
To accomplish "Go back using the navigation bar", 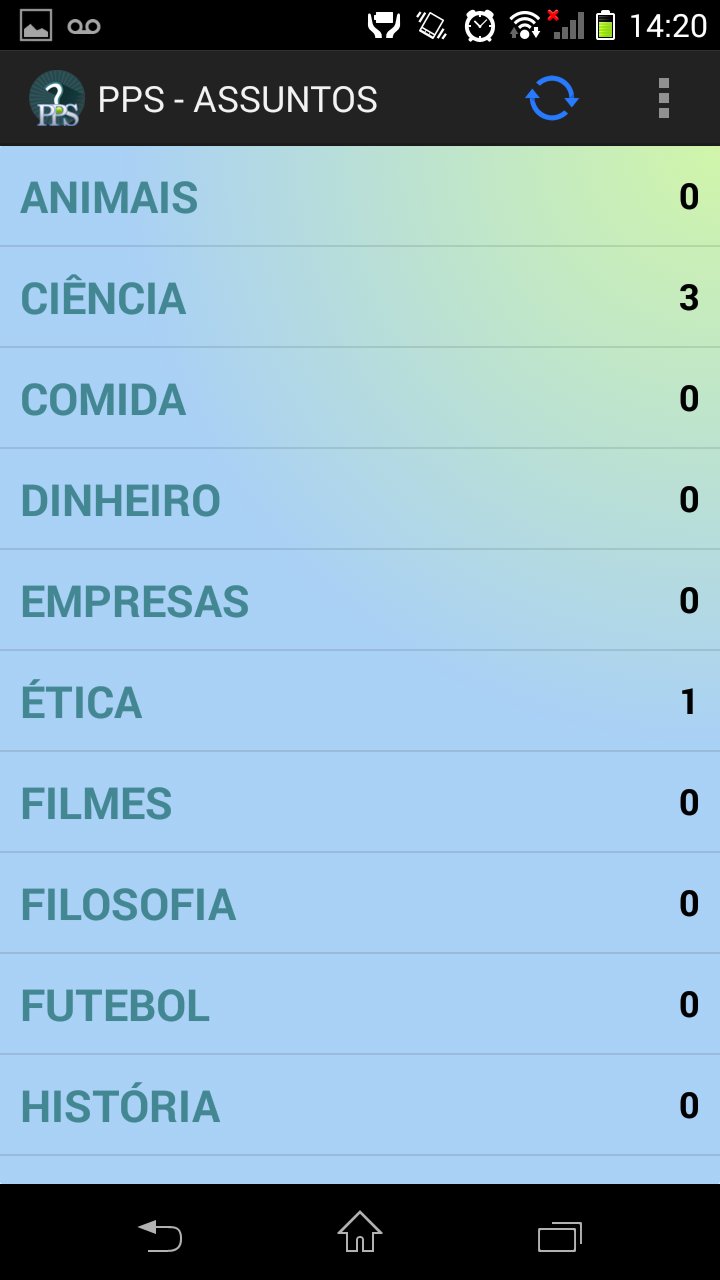I will coord(160,1235).
